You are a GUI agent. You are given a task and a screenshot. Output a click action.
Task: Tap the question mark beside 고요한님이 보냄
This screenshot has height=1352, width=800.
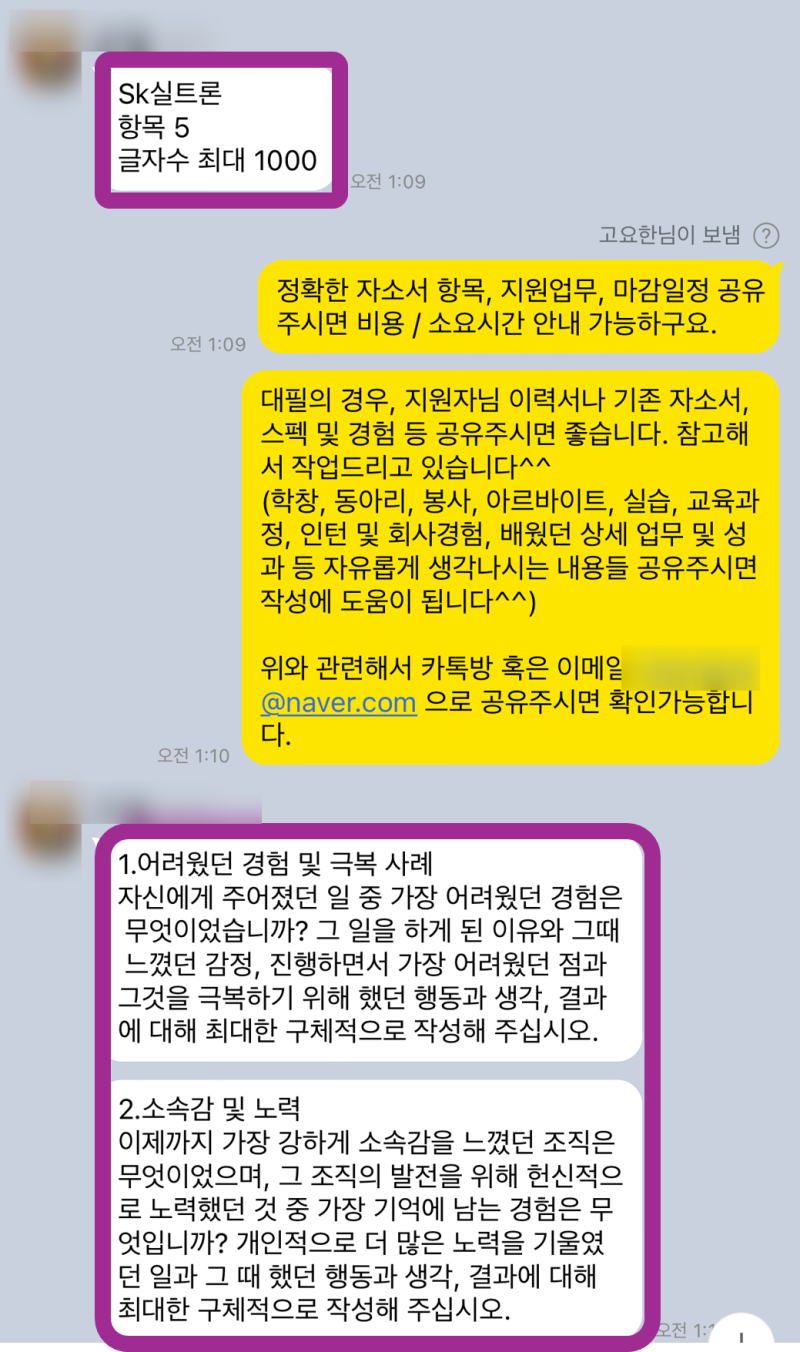coord(766,236)
